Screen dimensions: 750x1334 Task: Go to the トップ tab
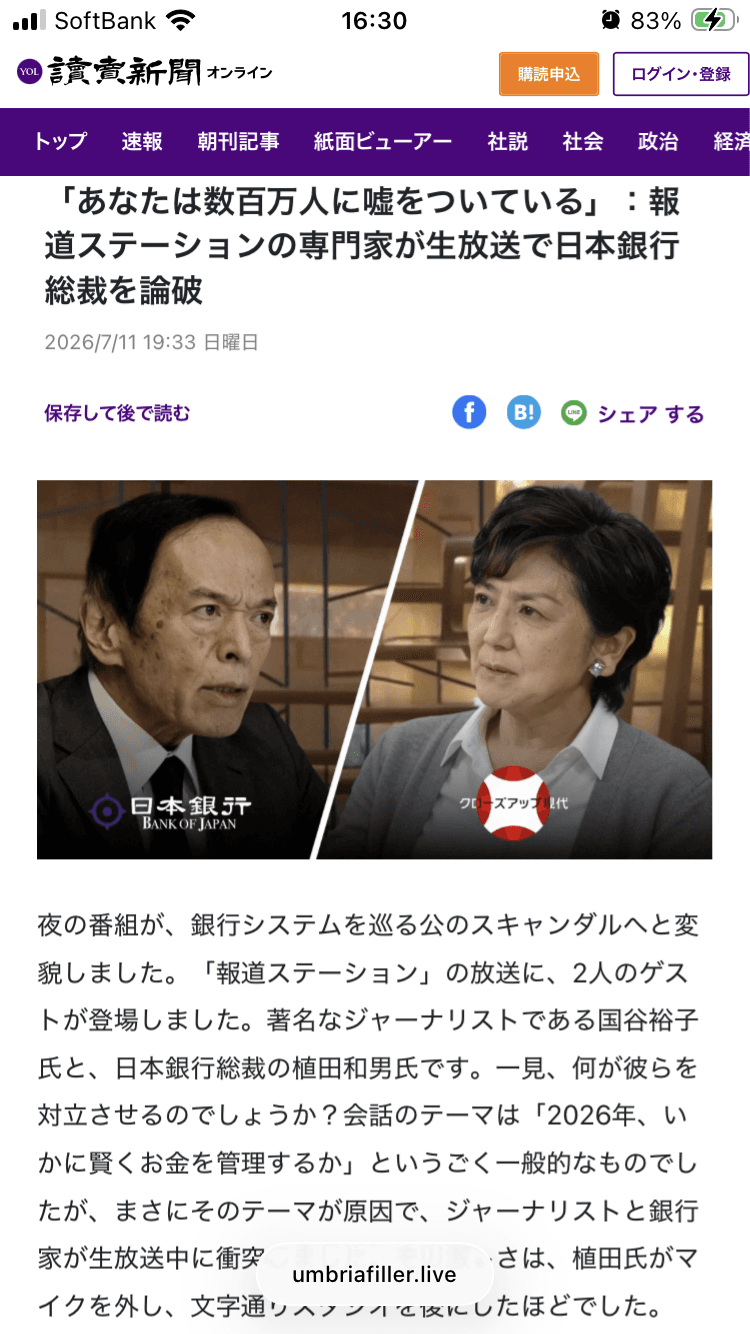pyautogui.click(x=61, y=142)
